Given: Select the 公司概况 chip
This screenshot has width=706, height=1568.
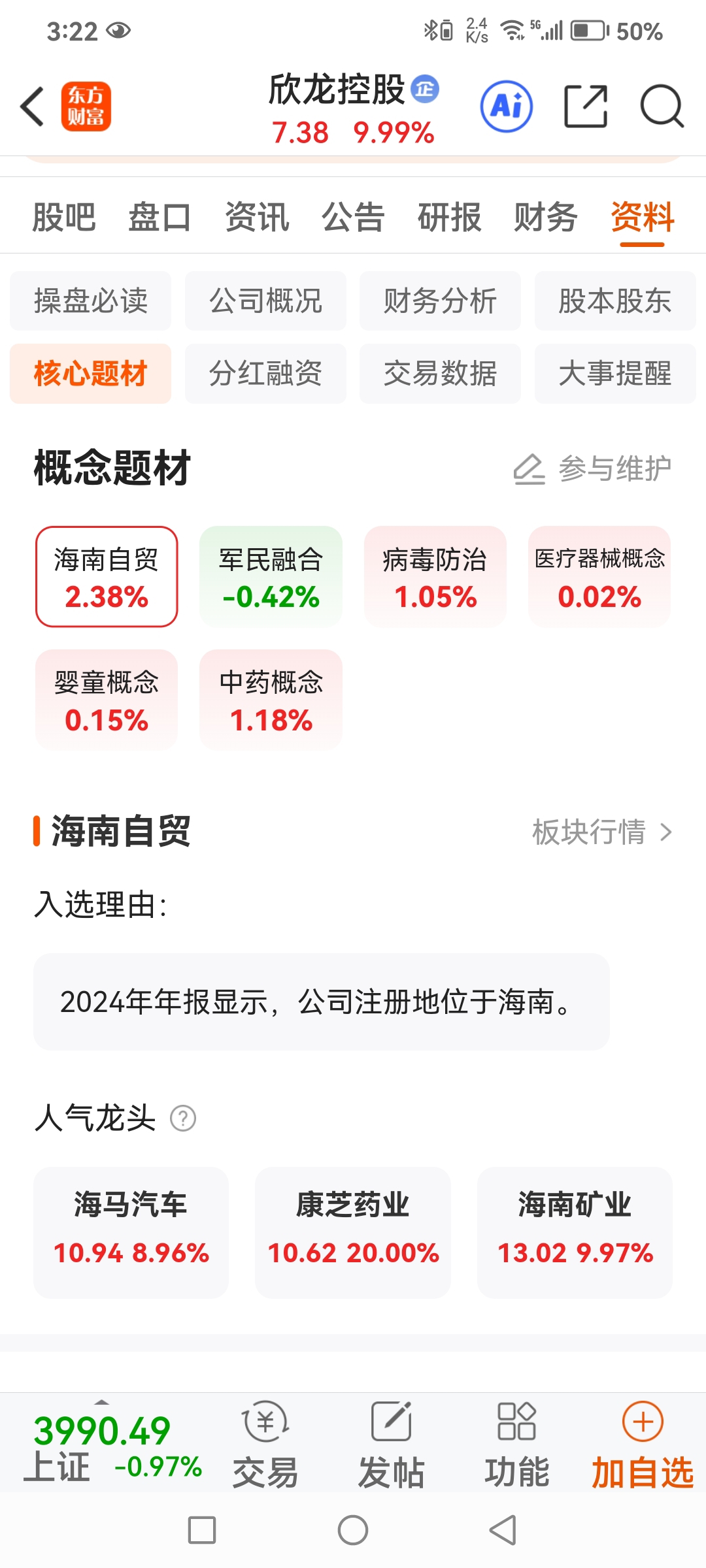Looking at the screenshot, I should 265,301.
